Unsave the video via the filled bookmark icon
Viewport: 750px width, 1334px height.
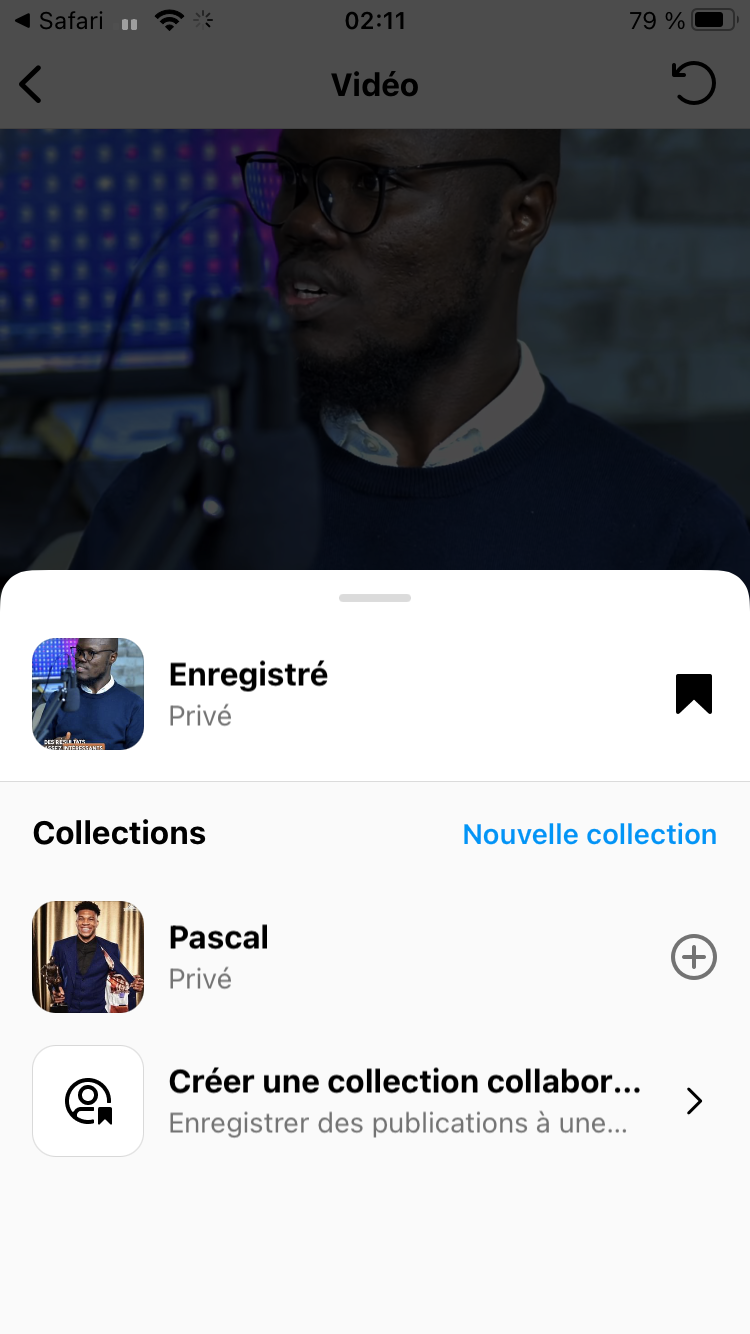693,694
